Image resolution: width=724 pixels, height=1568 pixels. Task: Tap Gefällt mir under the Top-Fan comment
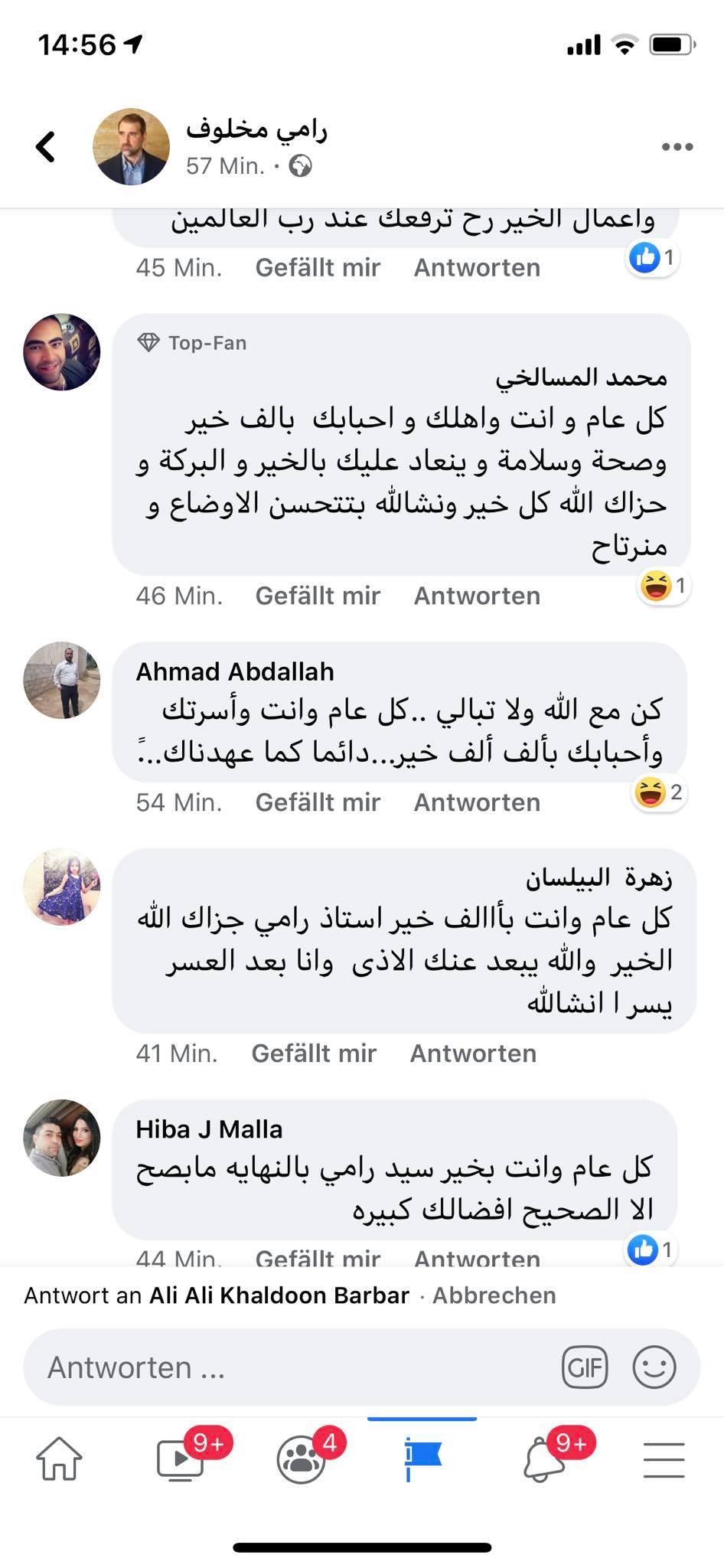(318, 596)
